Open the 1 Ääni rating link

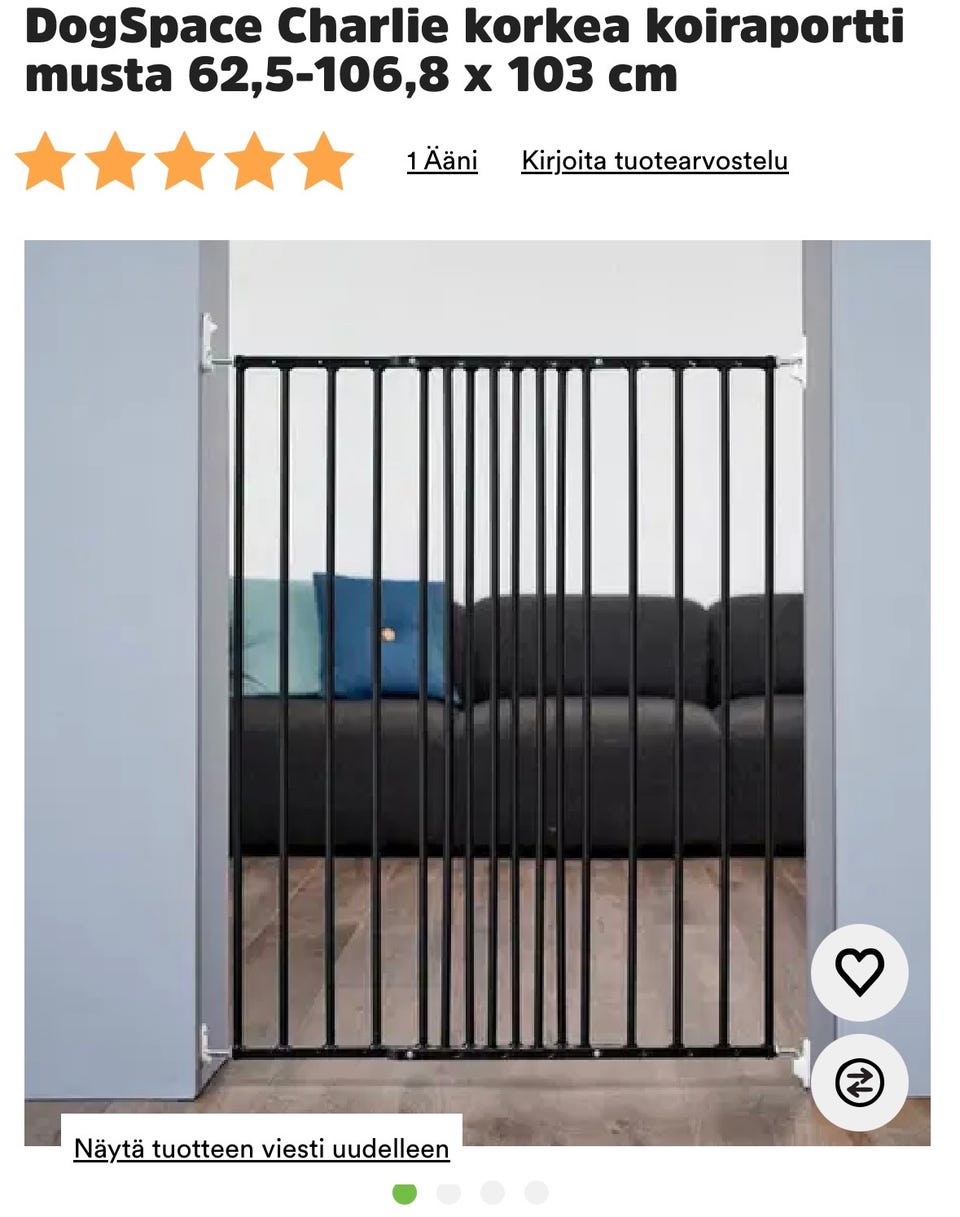[441, 161]
